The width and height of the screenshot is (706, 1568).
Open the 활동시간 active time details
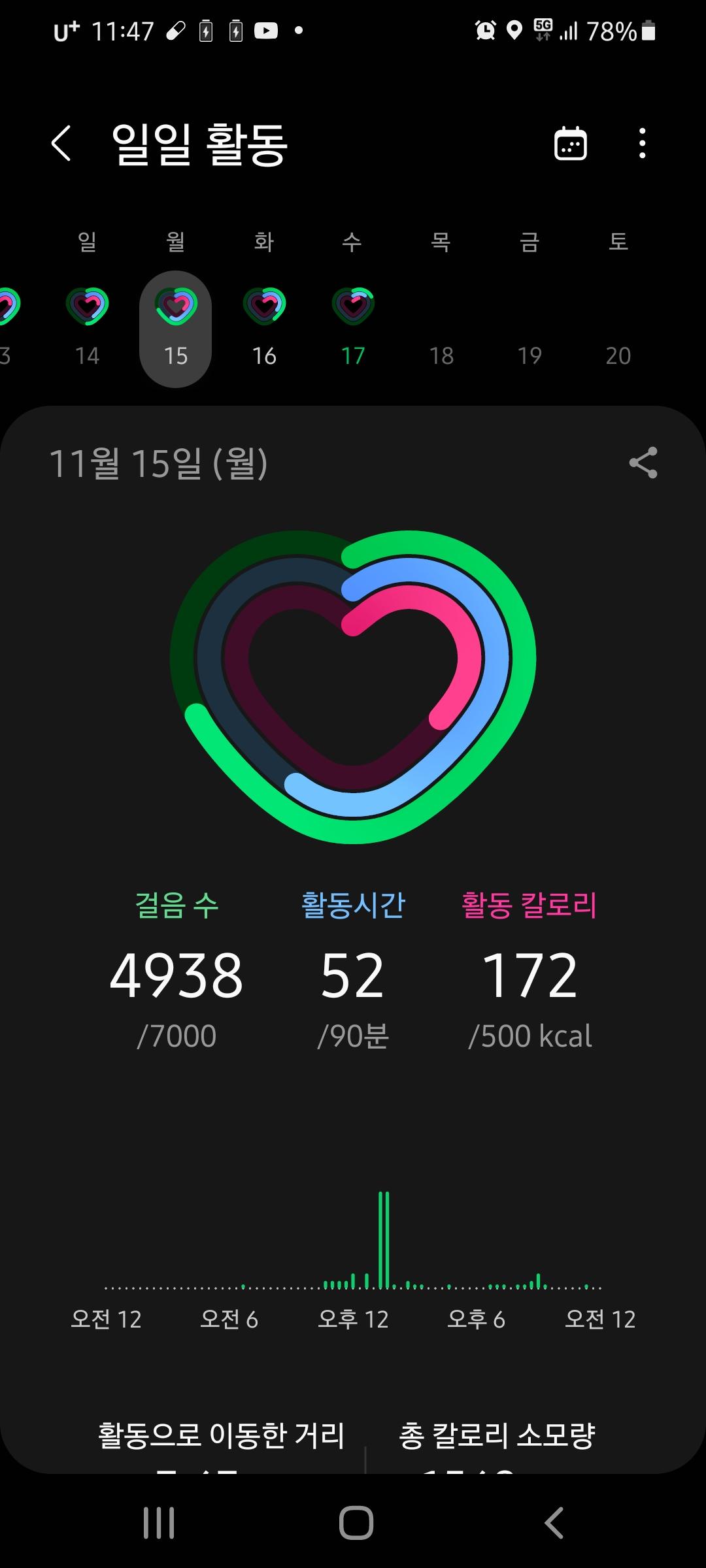353,973
